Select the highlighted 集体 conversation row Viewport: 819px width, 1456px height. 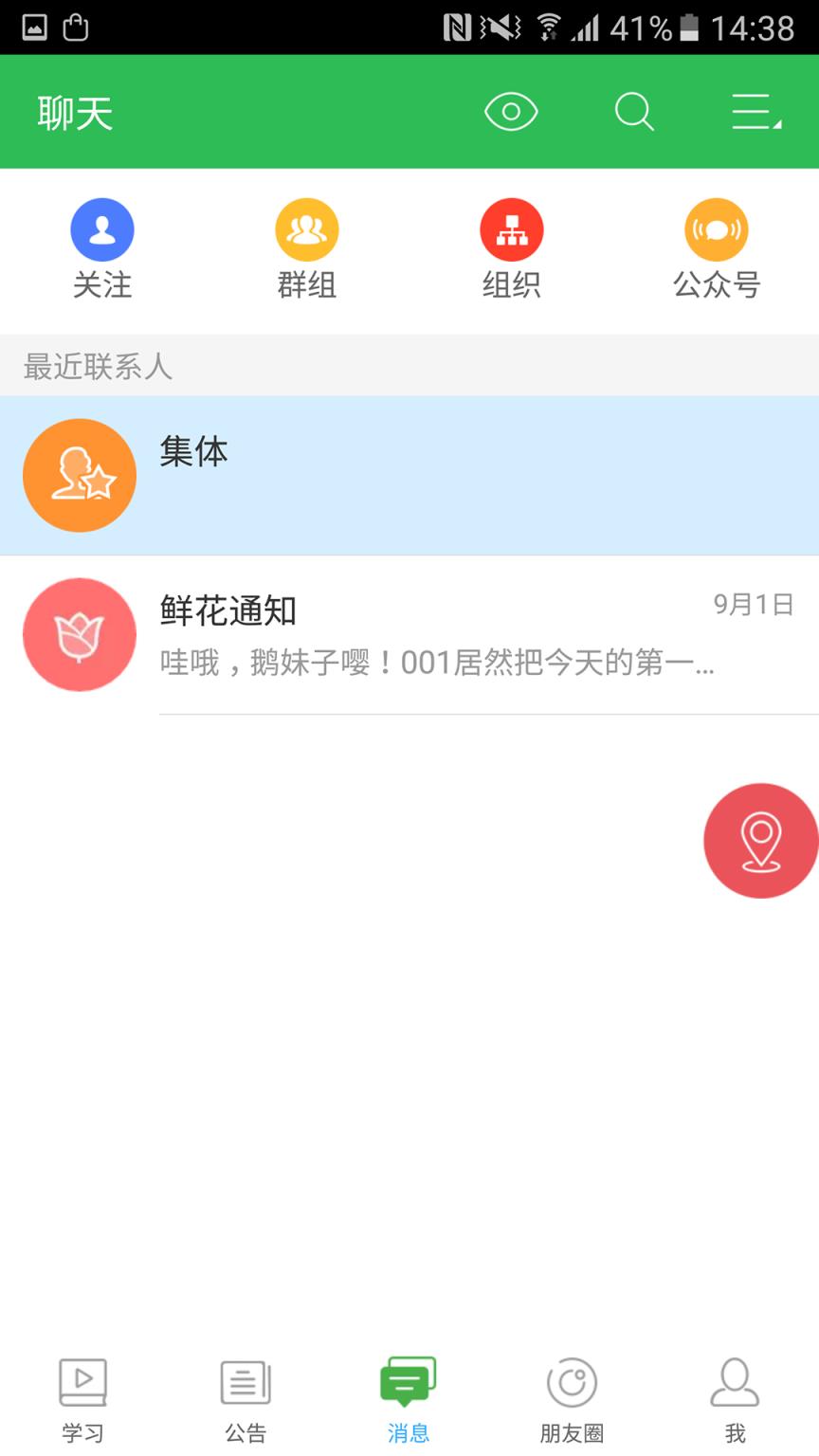point(409,474)
